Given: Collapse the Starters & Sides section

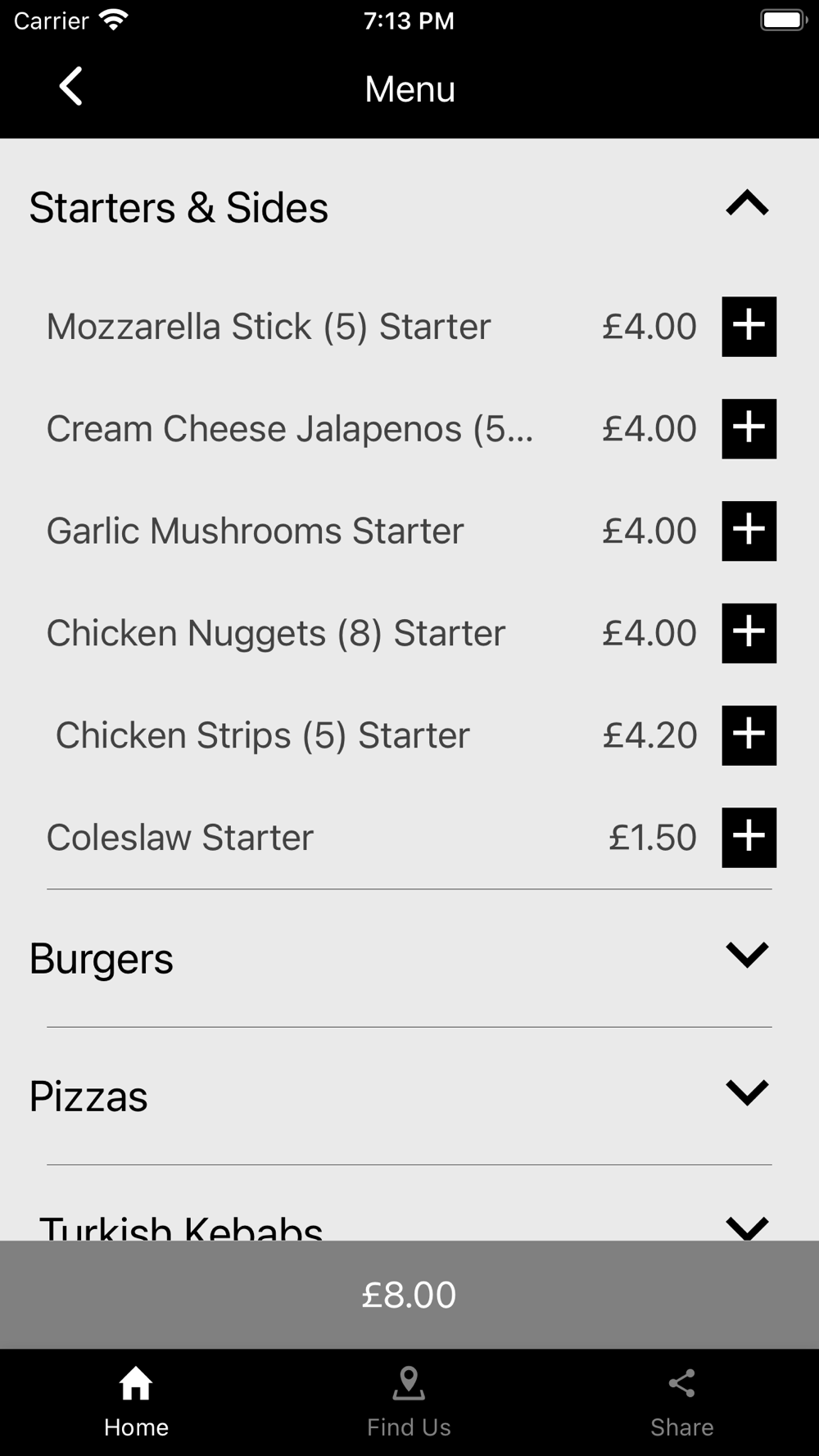Looking at the screenshot, I should [747, 203].
